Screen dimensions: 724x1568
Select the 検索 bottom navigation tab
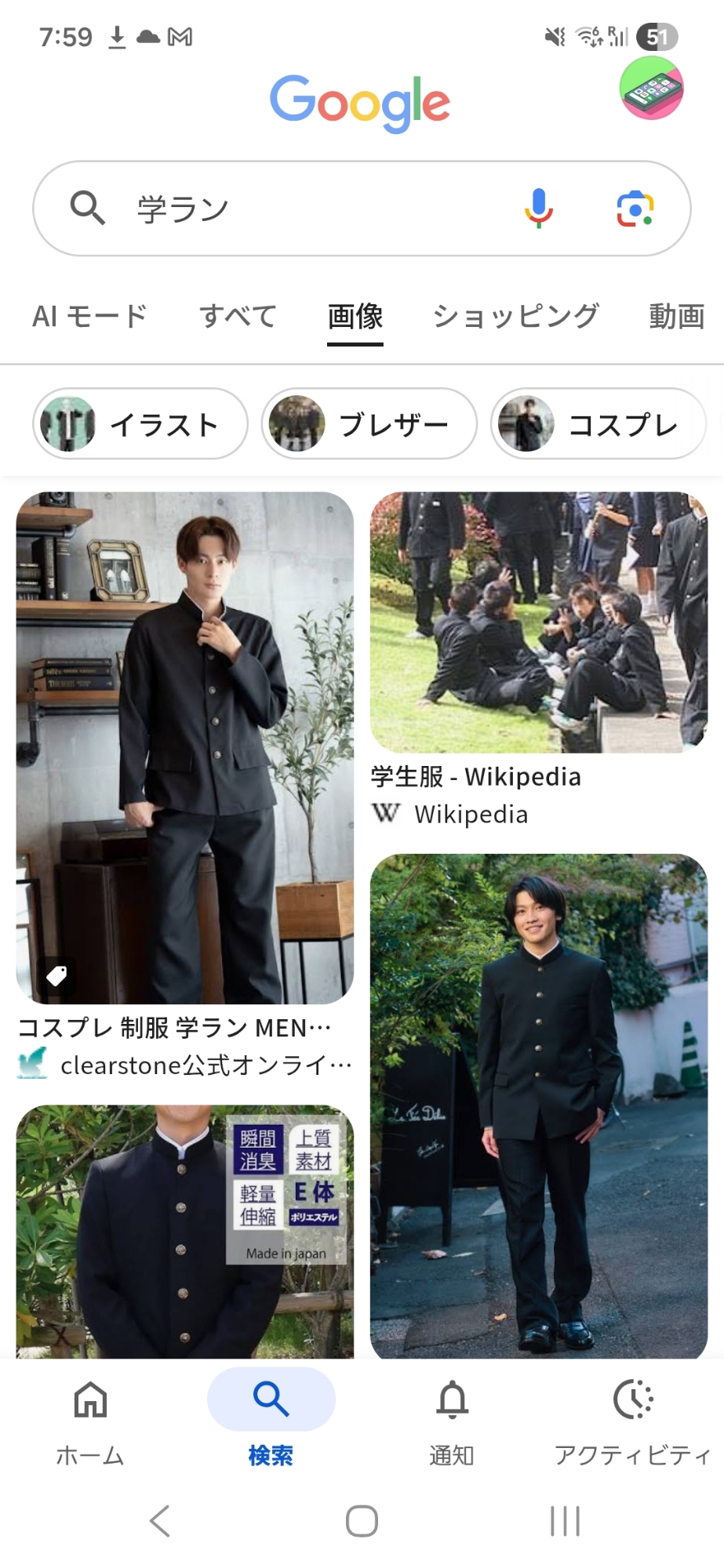(271, 1421)
